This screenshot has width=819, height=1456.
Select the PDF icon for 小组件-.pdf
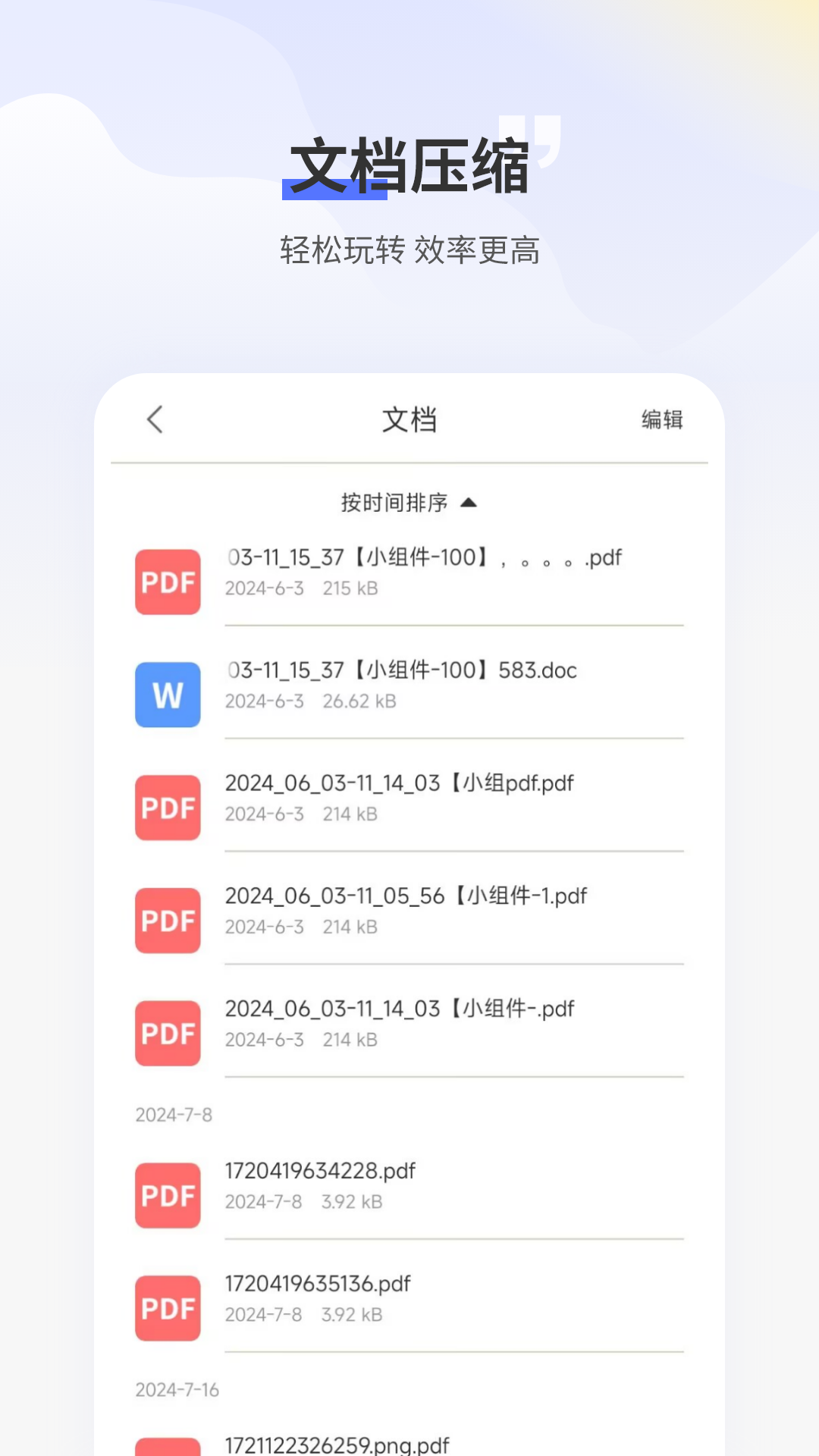click(168, 1034)
